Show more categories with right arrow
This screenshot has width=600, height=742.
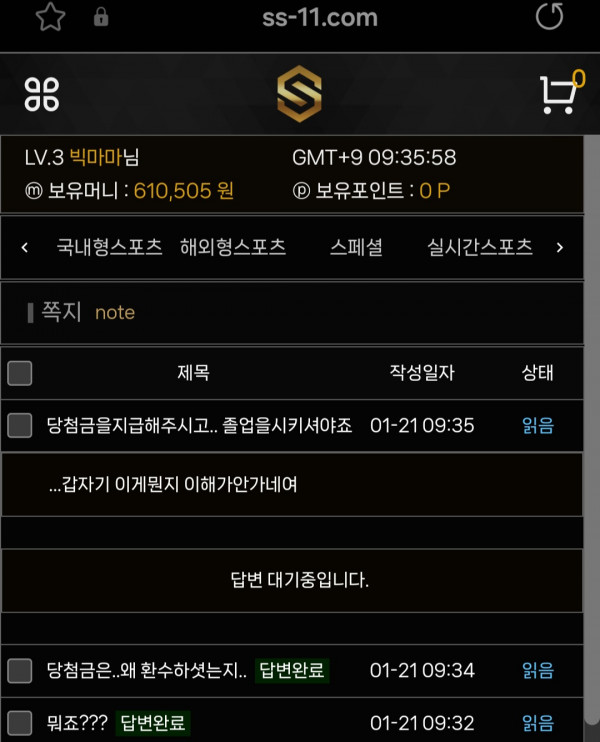560,248
